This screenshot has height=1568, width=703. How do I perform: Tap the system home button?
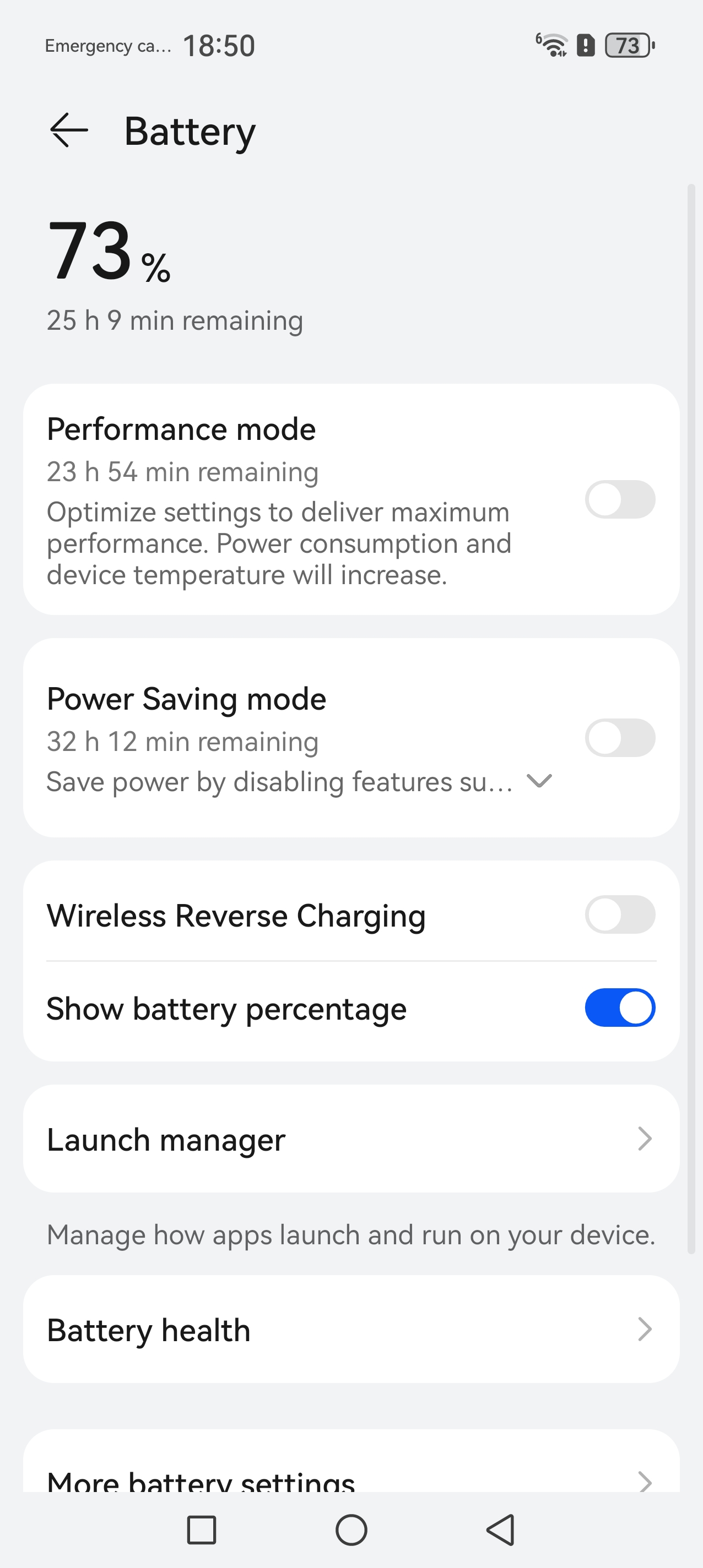coord(351,1529)
